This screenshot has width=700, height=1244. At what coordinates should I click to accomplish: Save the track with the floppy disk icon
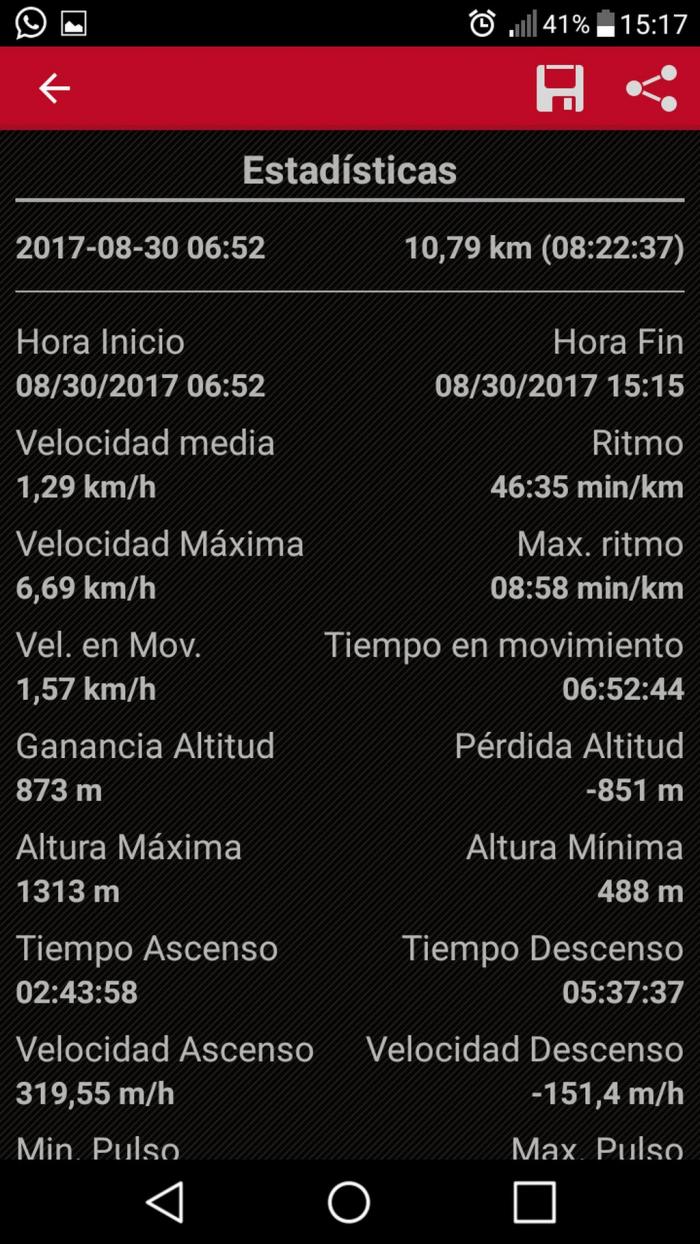point(560,89)
